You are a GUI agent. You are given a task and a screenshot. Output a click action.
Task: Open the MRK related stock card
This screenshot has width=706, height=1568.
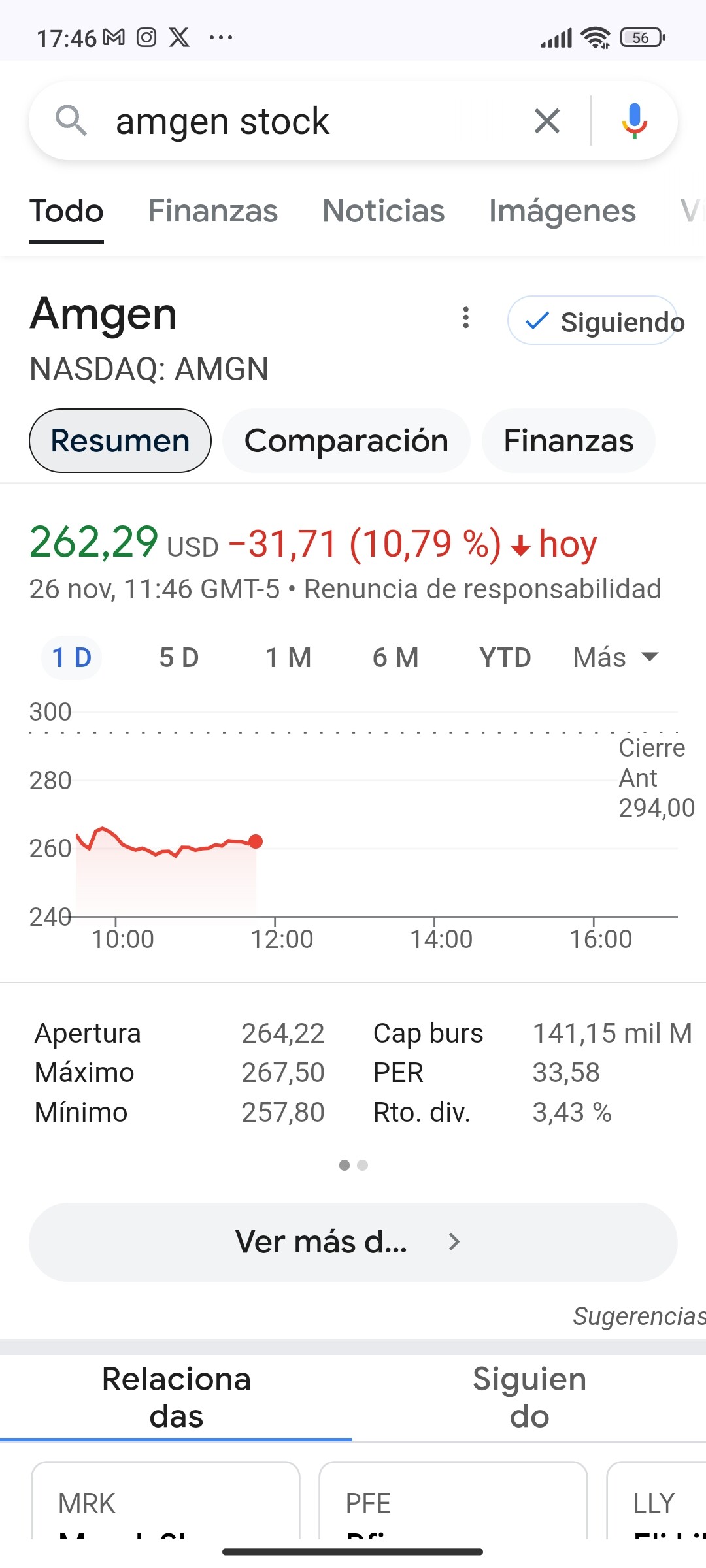(165, 1501)
